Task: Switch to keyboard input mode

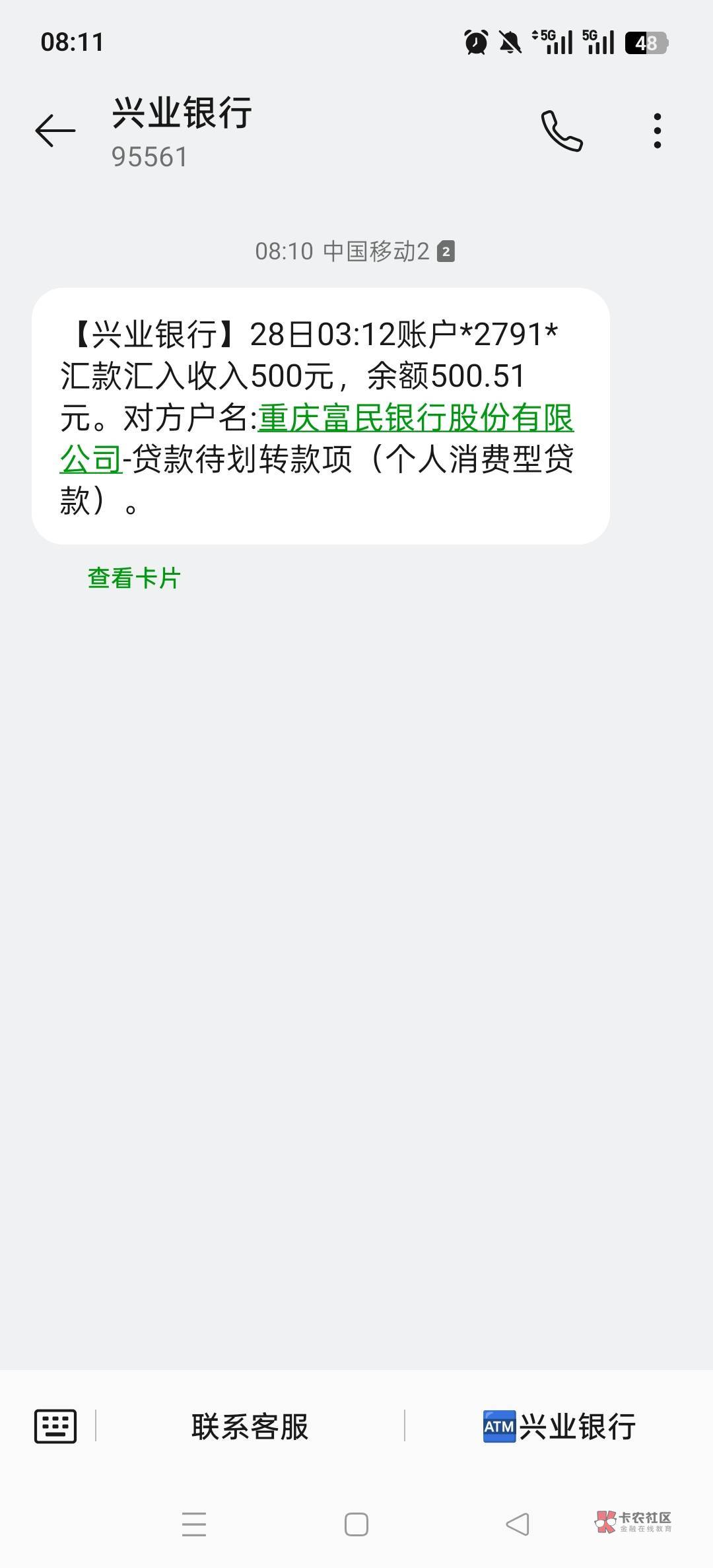Action: coord(55,1426)
